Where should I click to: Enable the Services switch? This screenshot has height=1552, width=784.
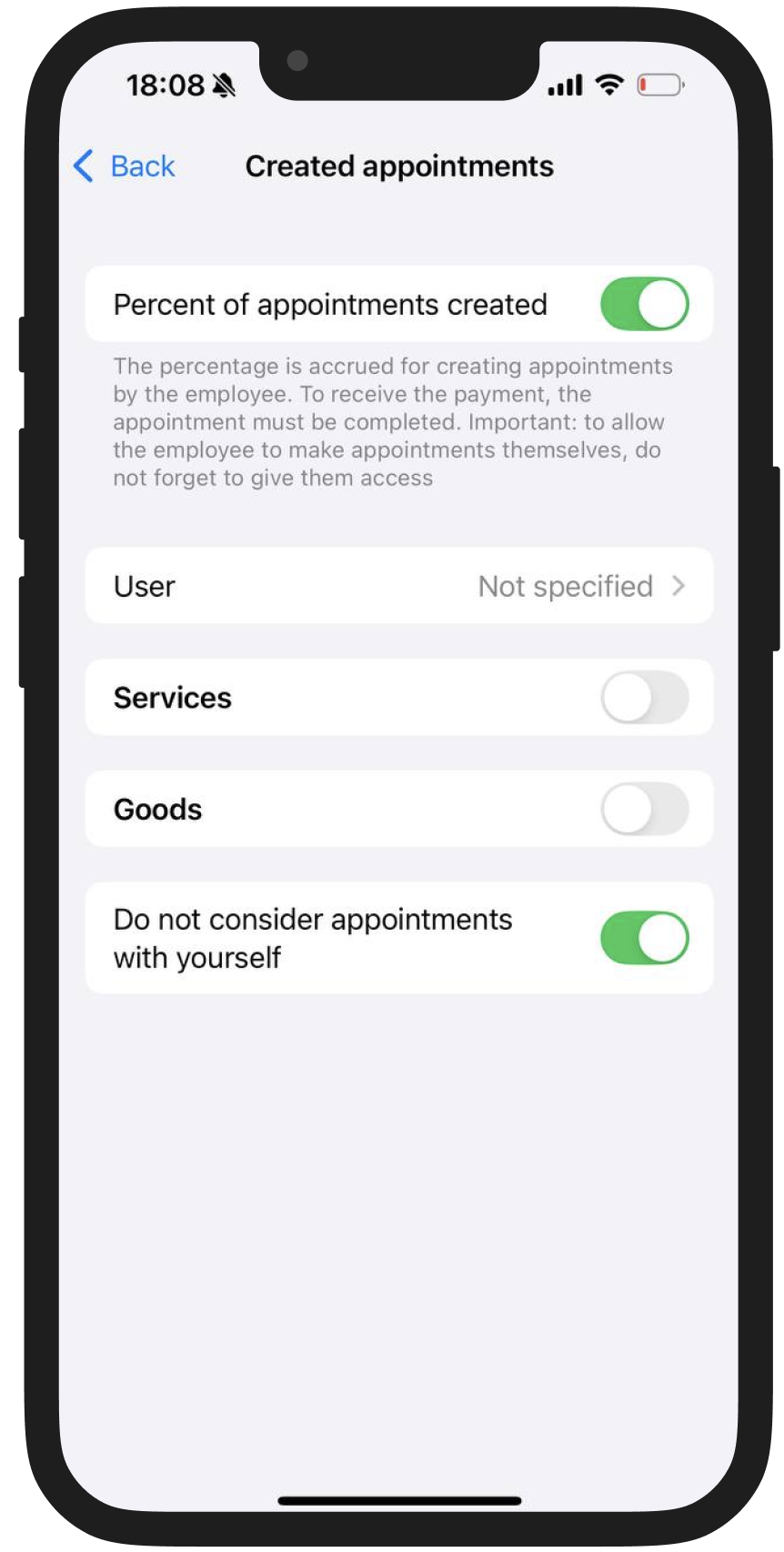[644, 698]
